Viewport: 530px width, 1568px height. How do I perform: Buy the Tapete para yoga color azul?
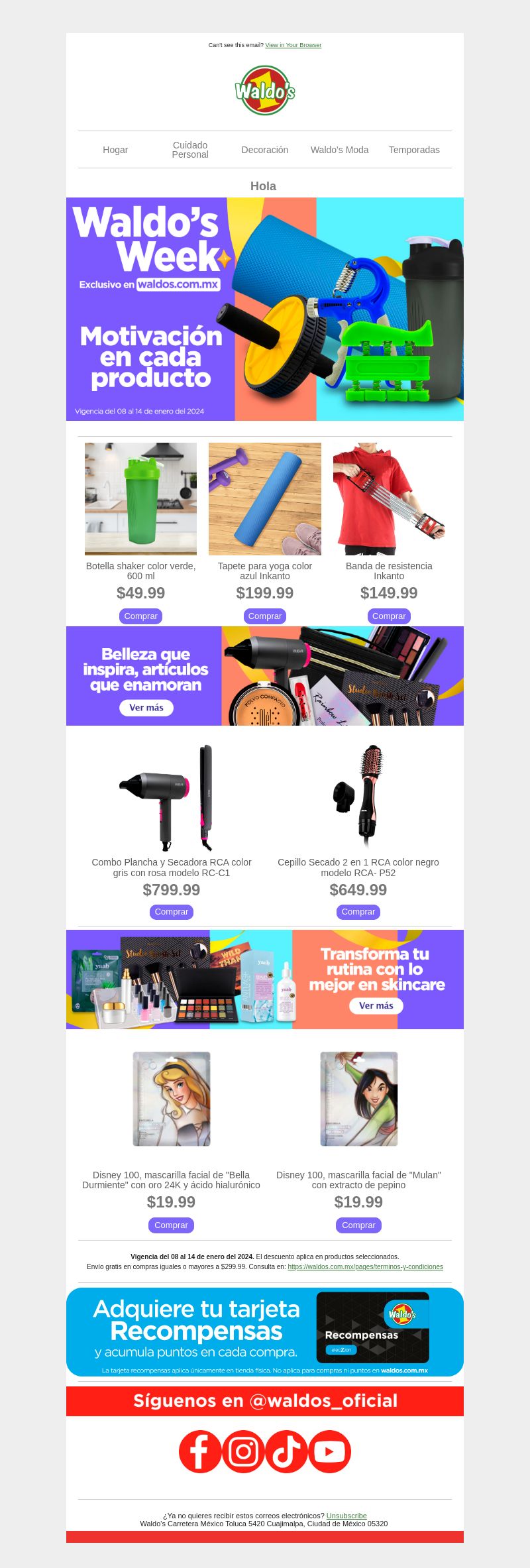[265, 616]
